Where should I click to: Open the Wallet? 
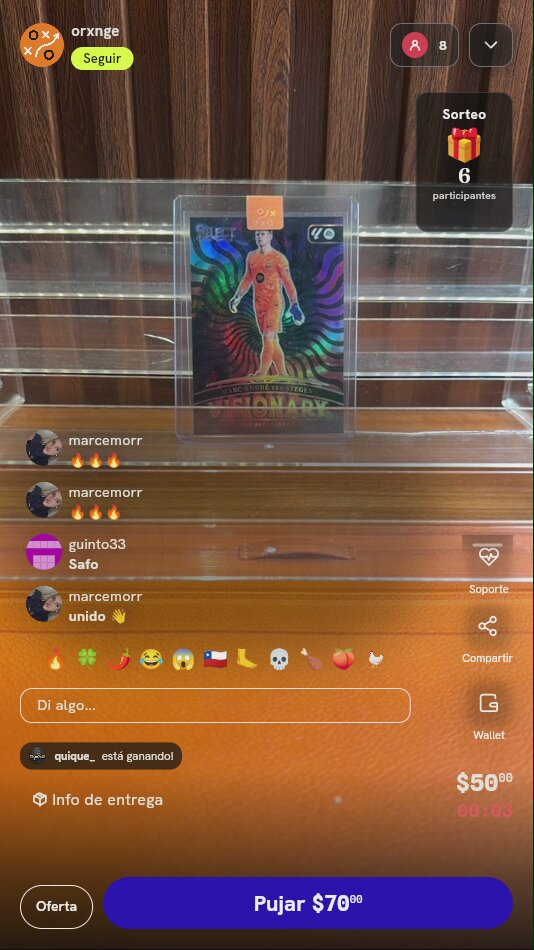[x=489, y=715]
